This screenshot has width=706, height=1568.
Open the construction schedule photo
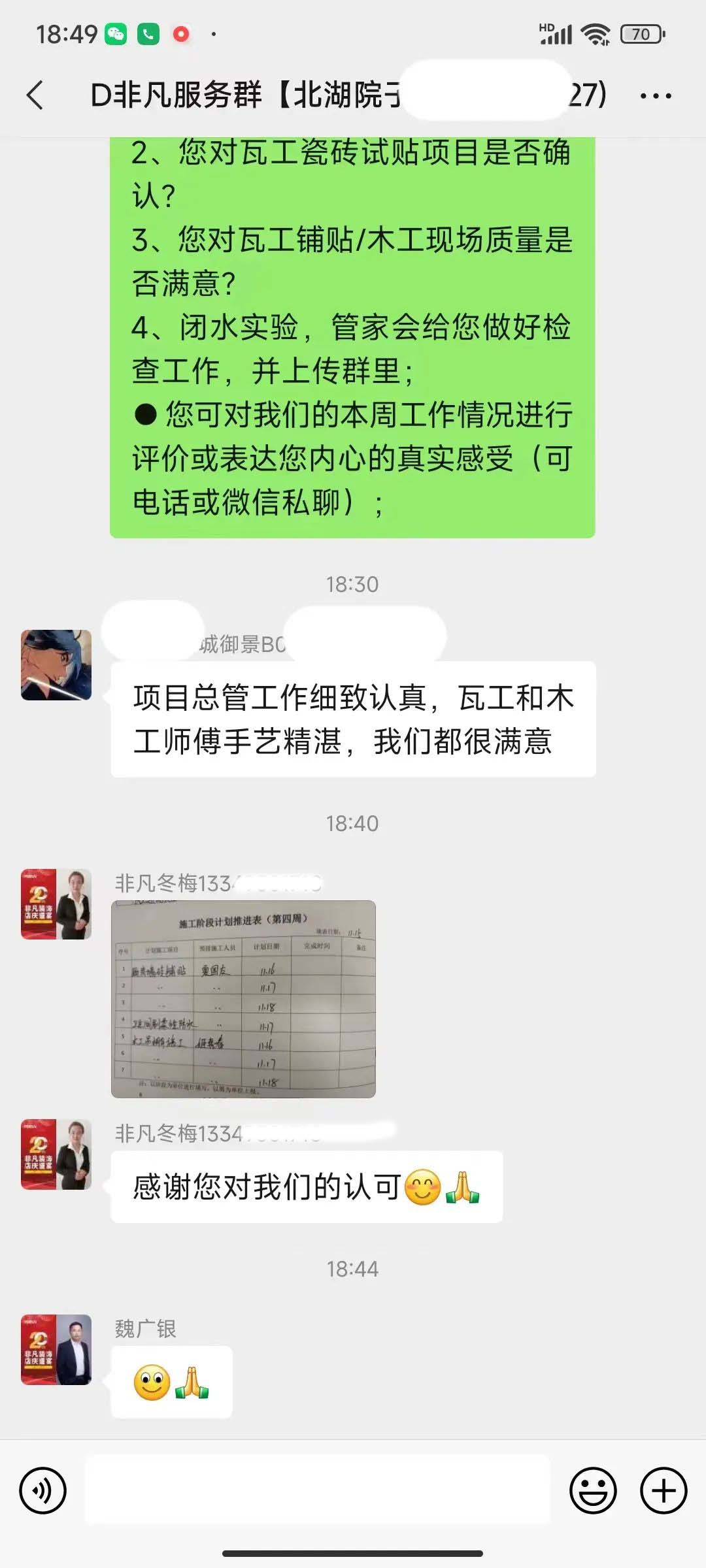pyautogui.click(x=243, y=999)
